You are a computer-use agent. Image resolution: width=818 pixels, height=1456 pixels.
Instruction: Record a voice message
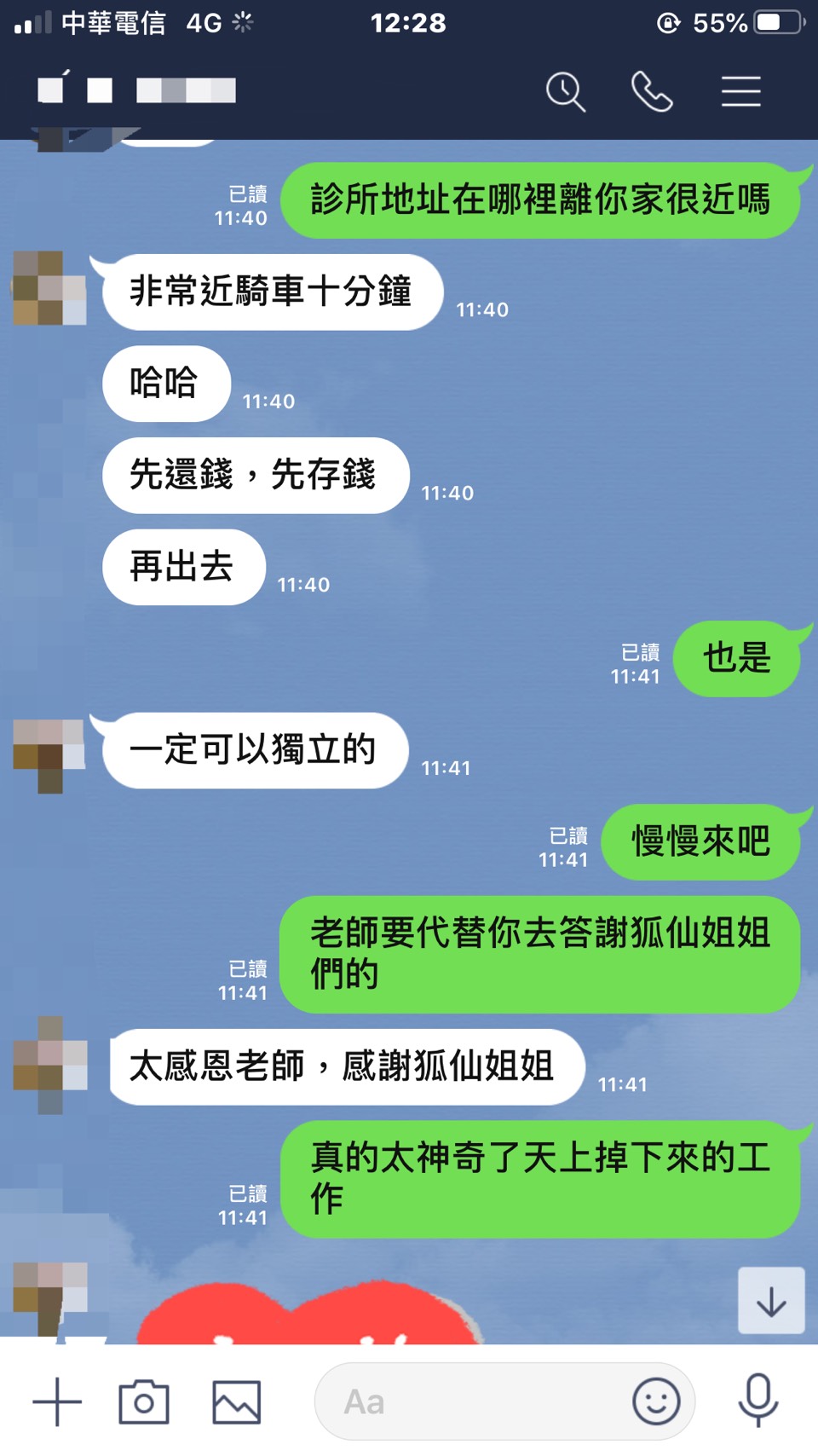tap(758, 1401)
